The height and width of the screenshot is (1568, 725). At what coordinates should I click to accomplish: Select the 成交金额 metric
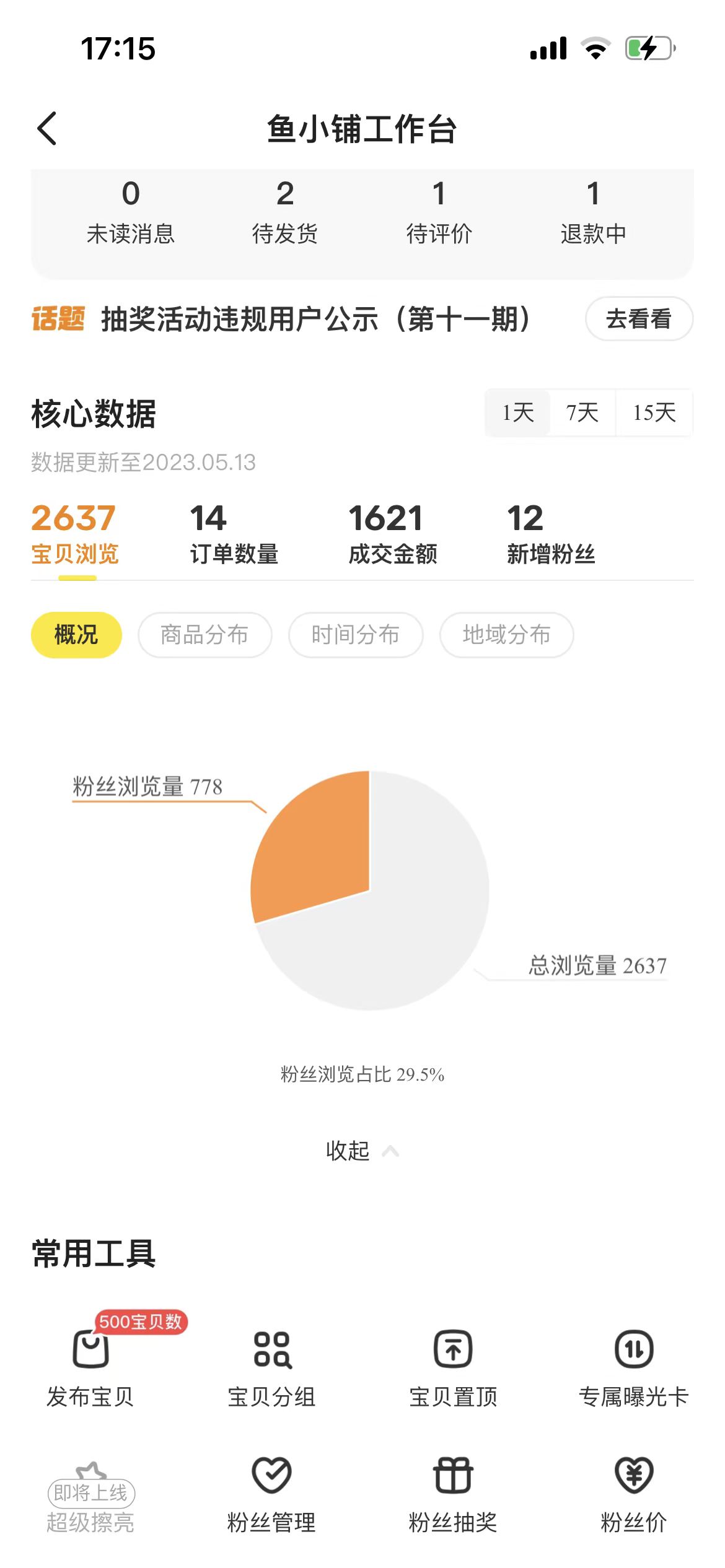pyautogui.click(x=392, y=534)
